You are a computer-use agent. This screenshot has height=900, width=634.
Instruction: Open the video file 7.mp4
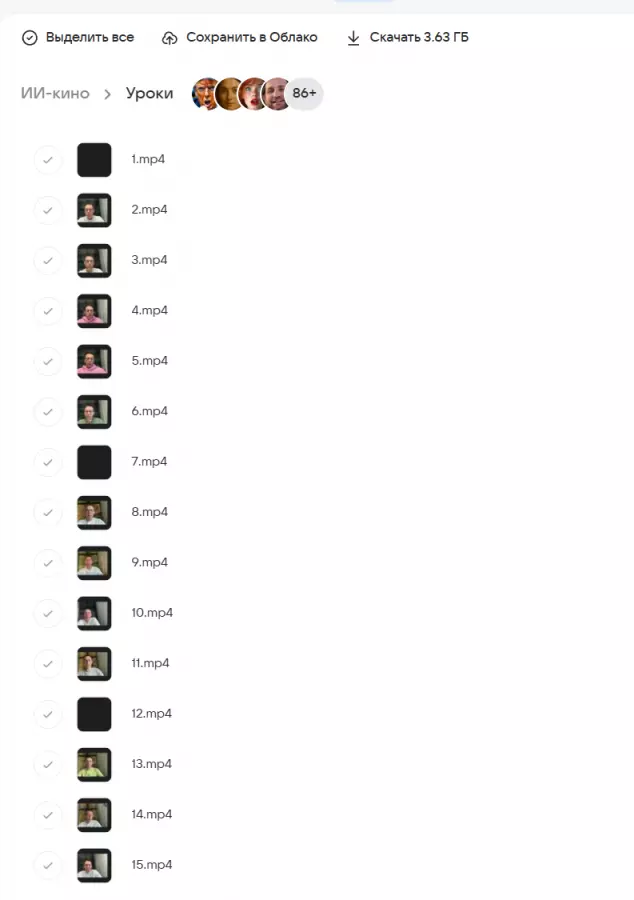click(148, 462)
